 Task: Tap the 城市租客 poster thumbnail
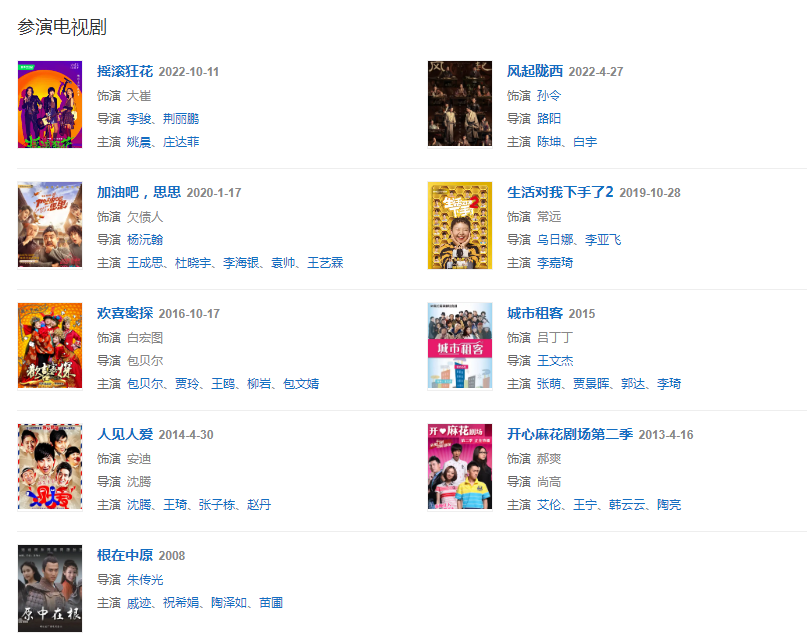coord(460,346)
